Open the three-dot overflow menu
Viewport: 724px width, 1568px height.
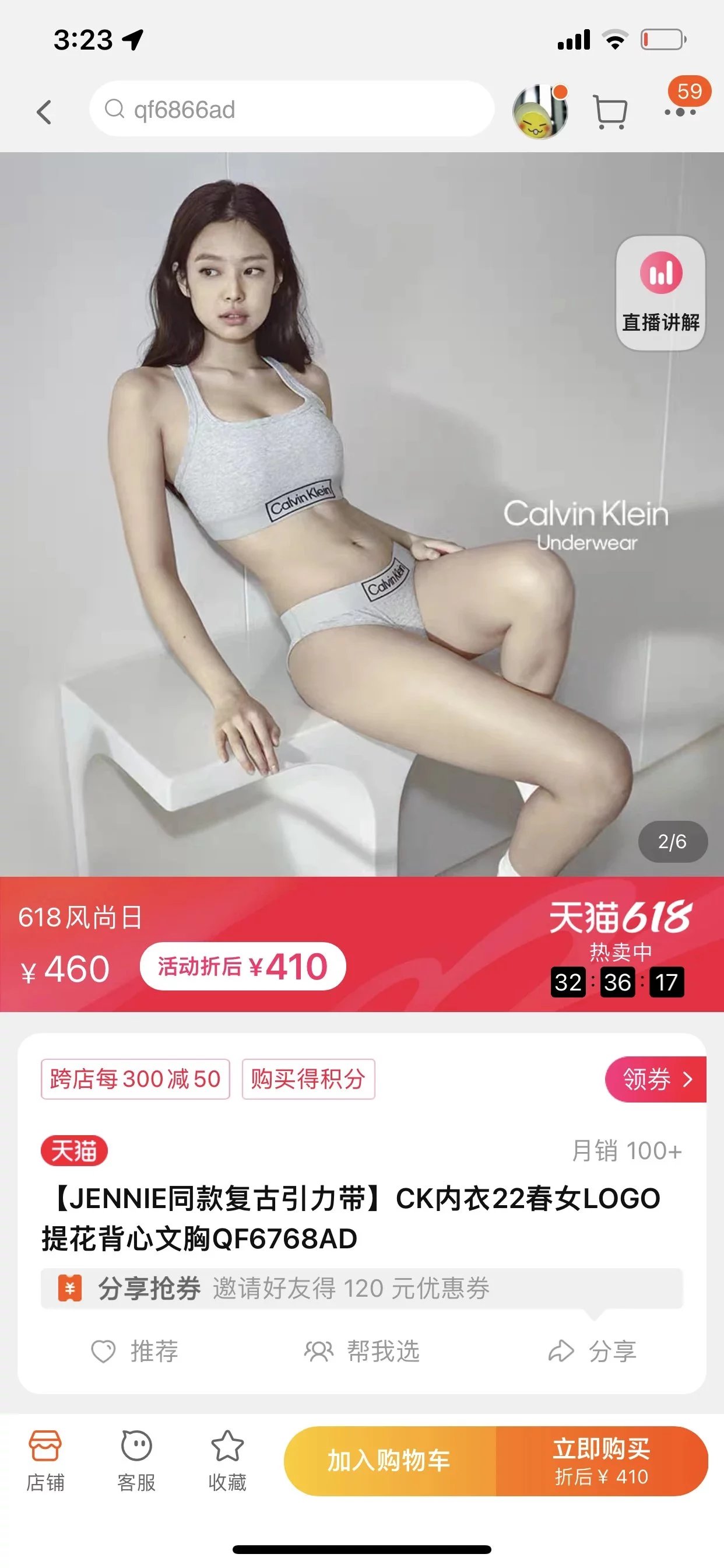(680, 112)
